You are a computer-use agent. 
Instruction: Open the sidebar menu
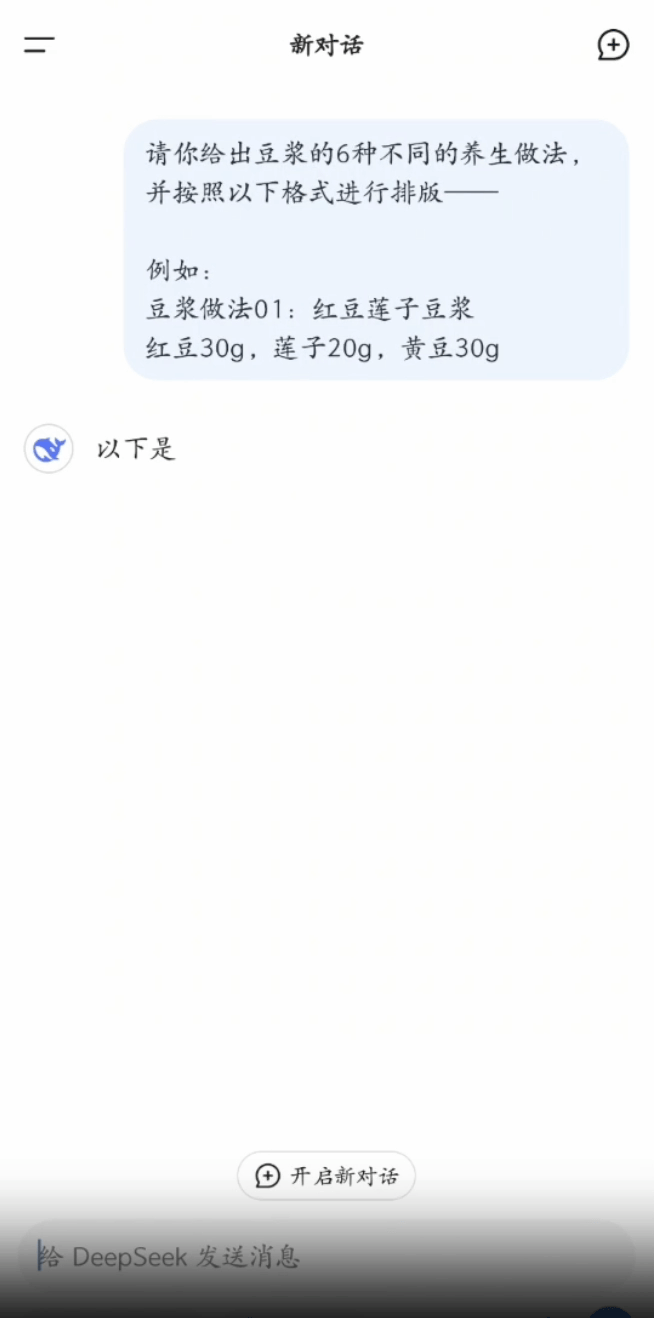(x=39, y=45)
